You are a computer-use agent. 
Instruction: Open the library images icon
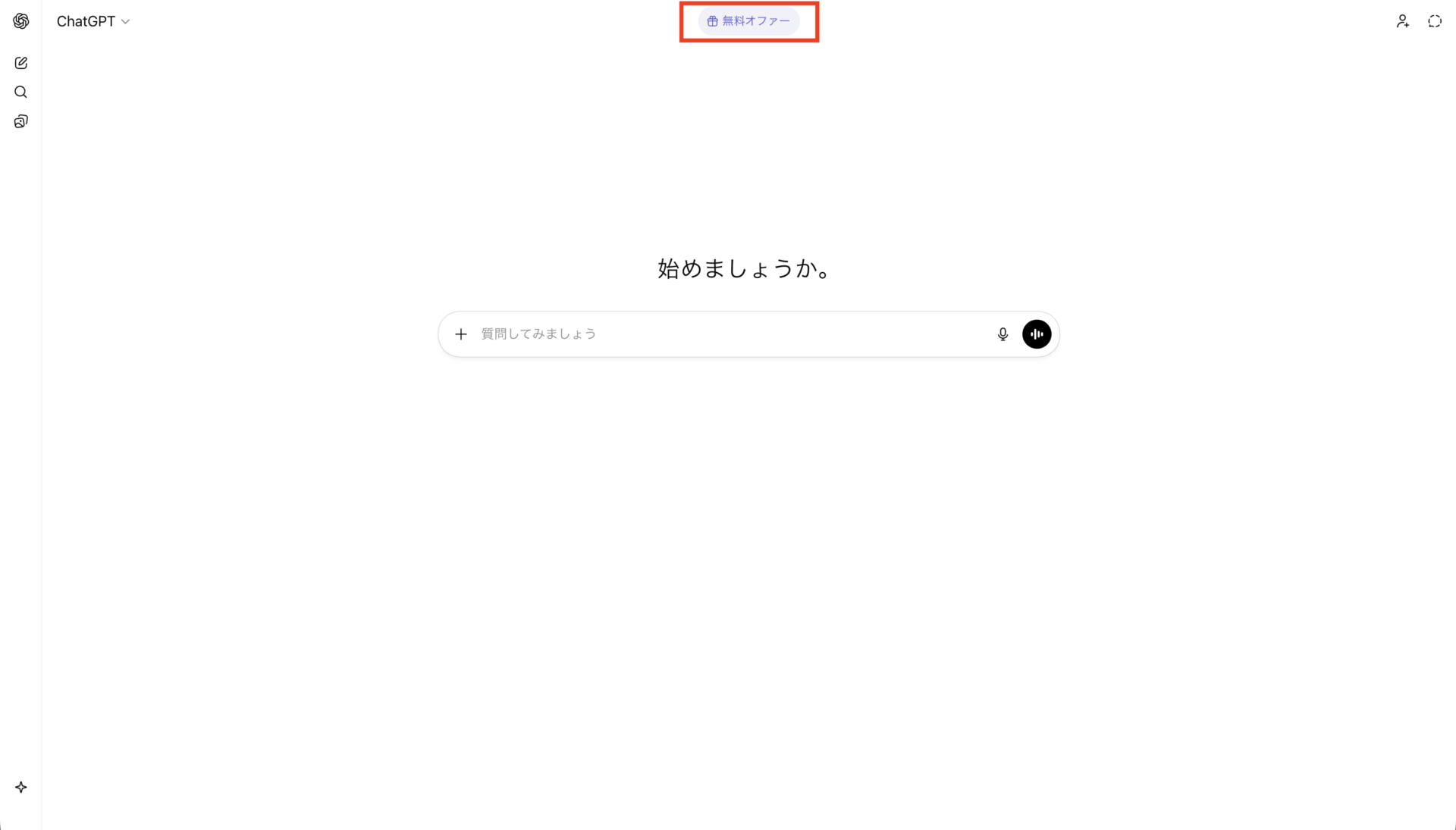tap(21, 121)
